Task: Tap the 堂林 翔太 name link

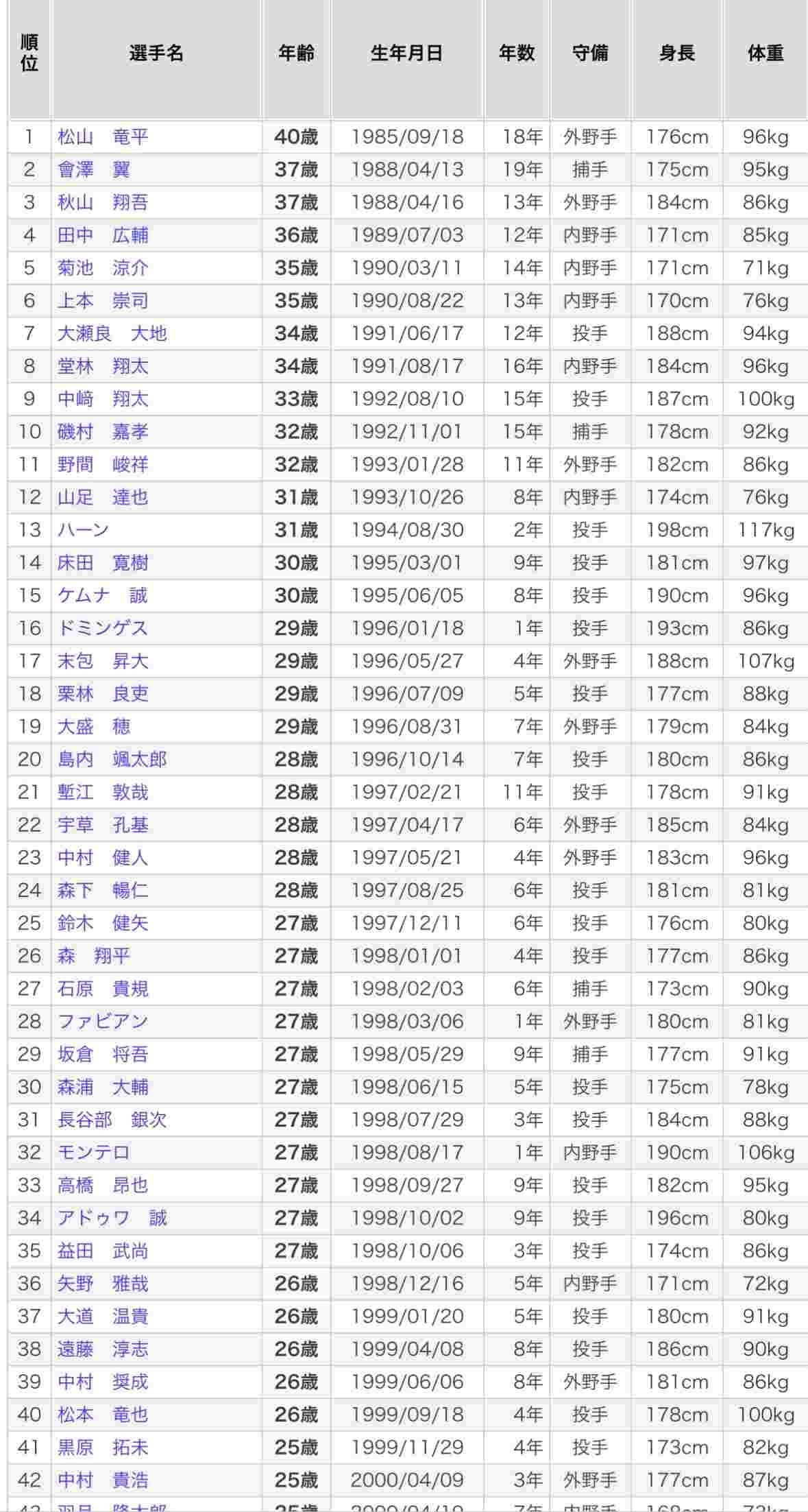Action: [103, 366]
